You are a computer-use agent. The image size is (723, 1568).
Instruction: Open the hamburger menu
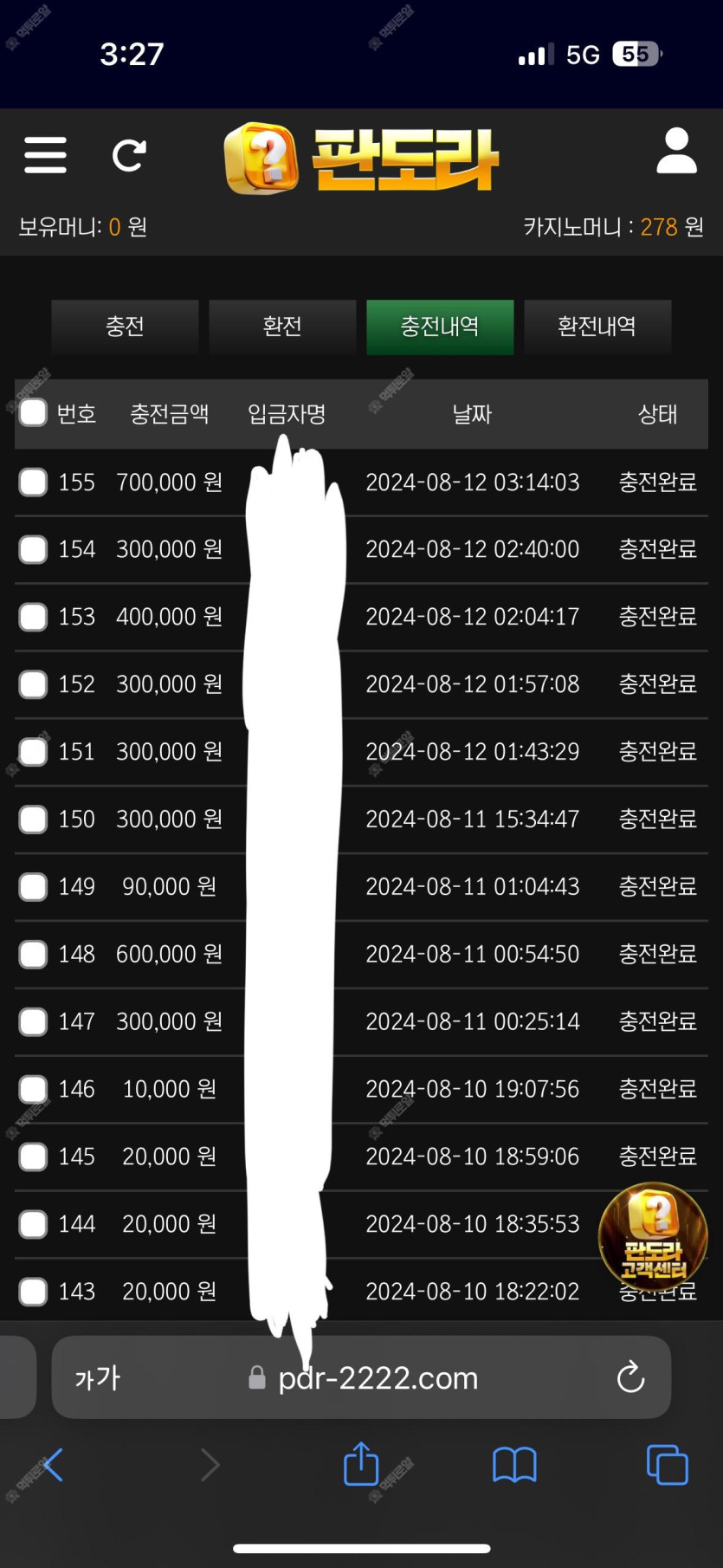[x=45, y=155]
